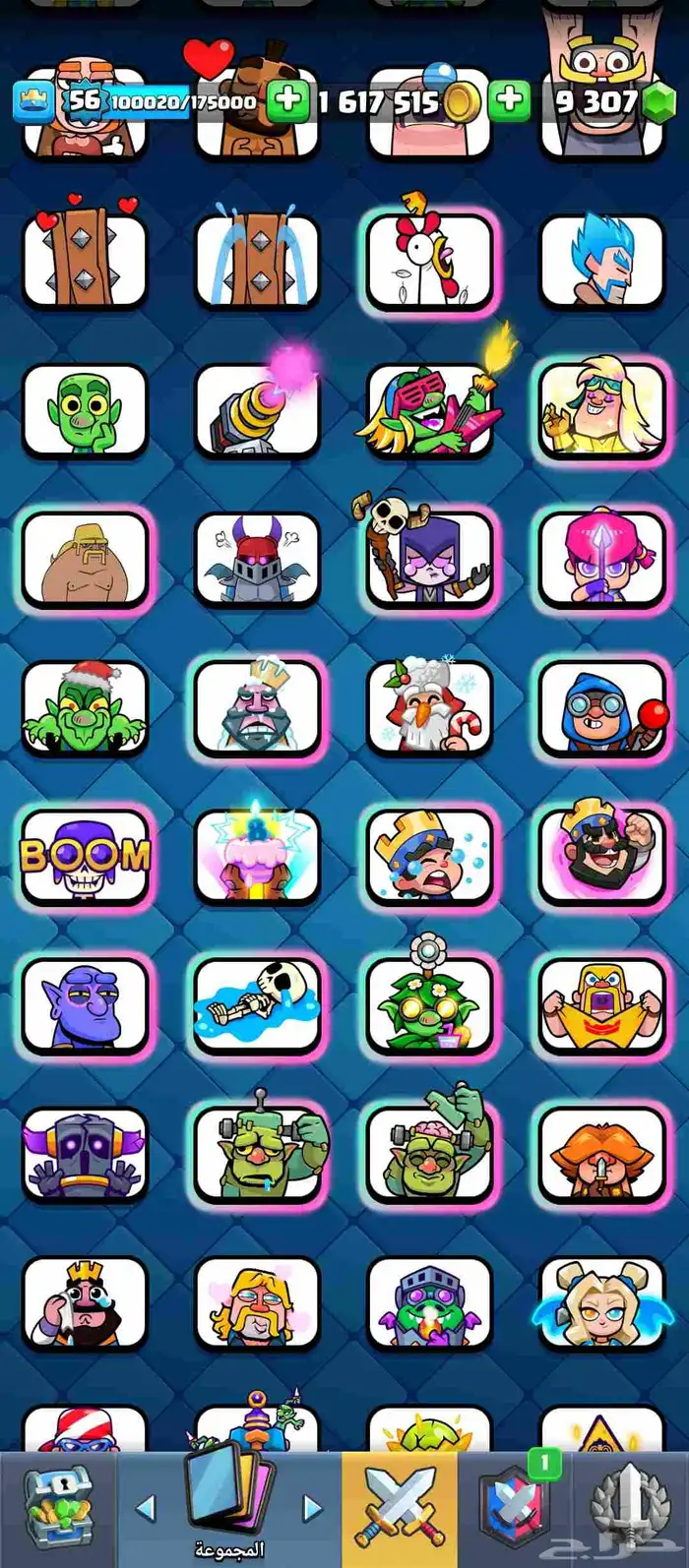The height and width of the screenshot is (1568, 689).
Task: Tap the right arrow beside the collection tab
Action: point(312,1507)
